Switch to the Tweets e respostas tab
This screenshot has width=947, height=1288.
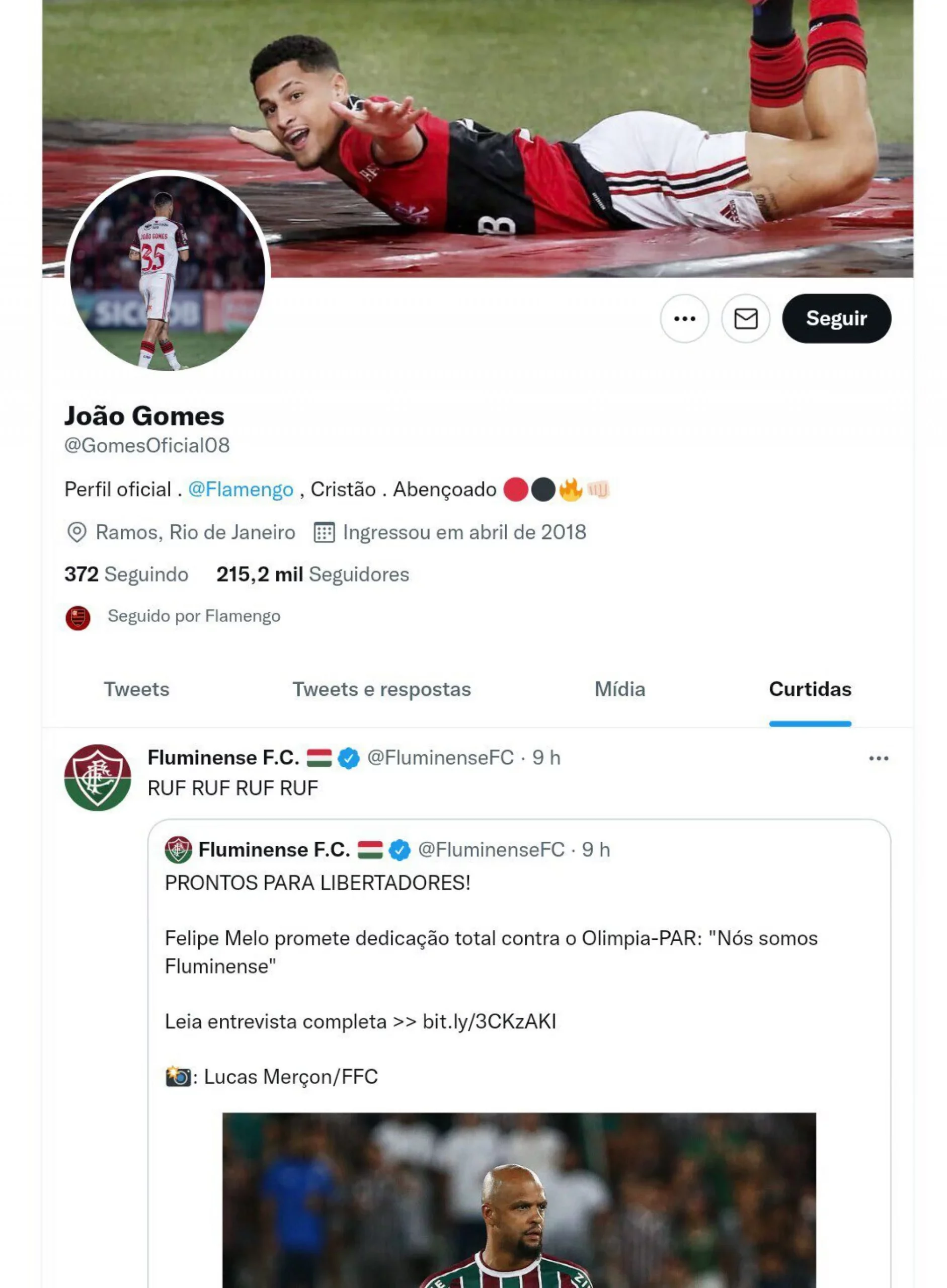(381, 689)
